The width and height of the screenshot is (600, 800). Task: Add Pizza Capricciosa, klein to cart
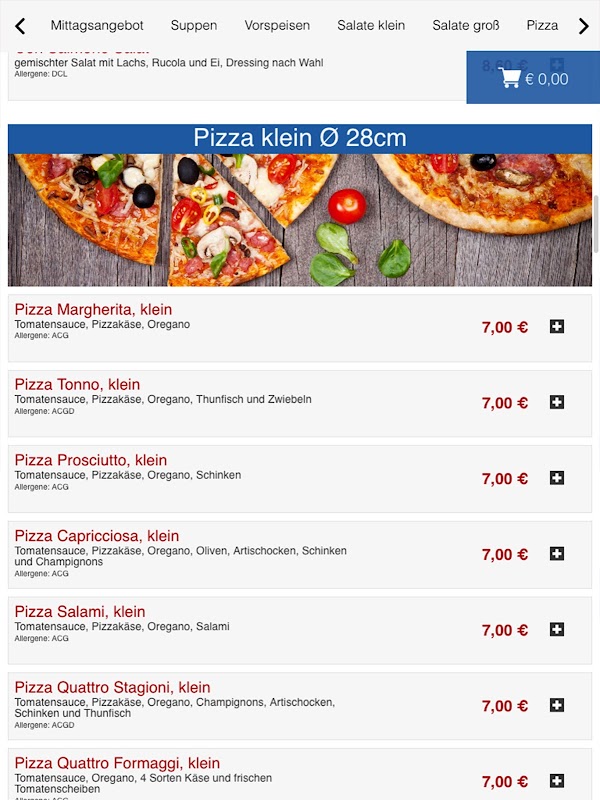[557, 553]
